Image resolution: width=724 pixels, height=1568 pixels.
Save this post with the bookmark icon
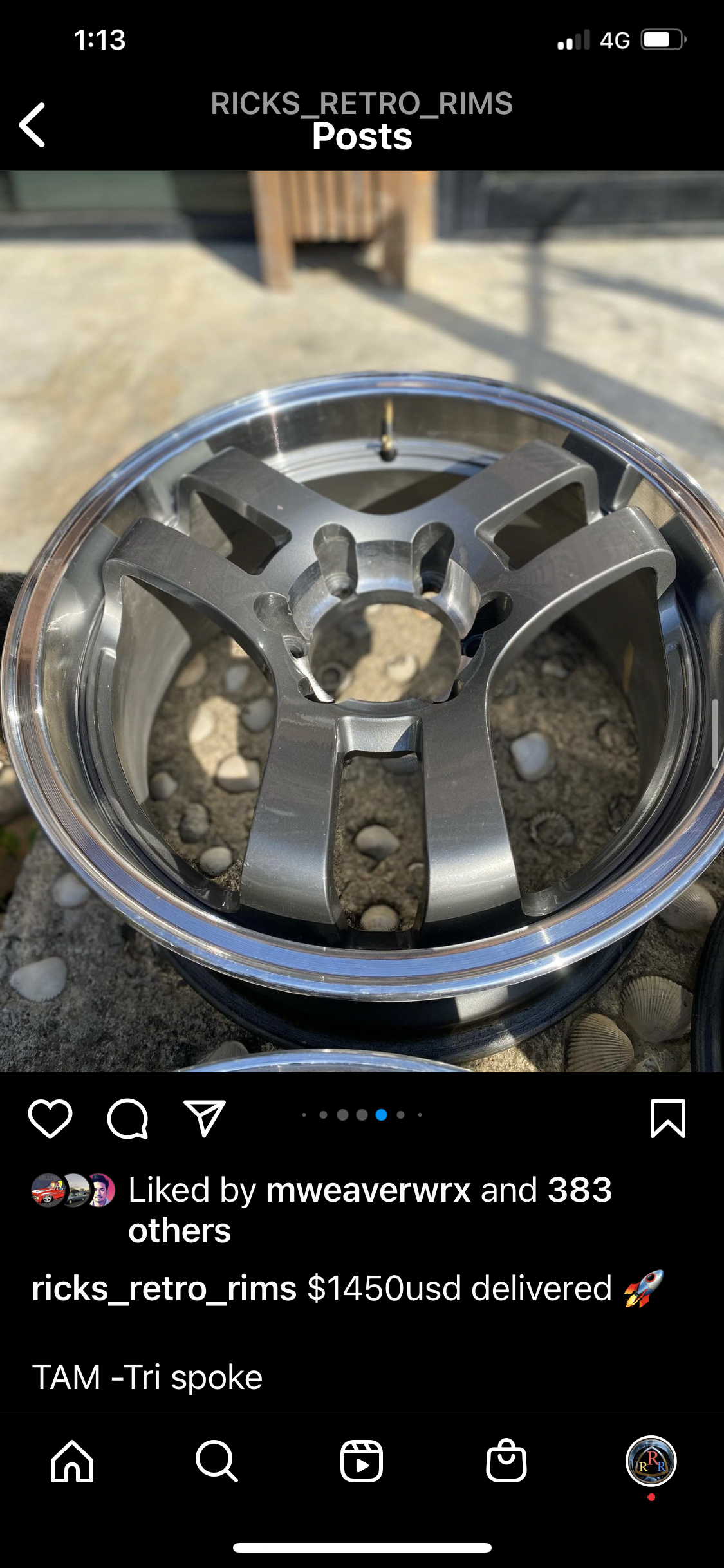(667, 1119)
